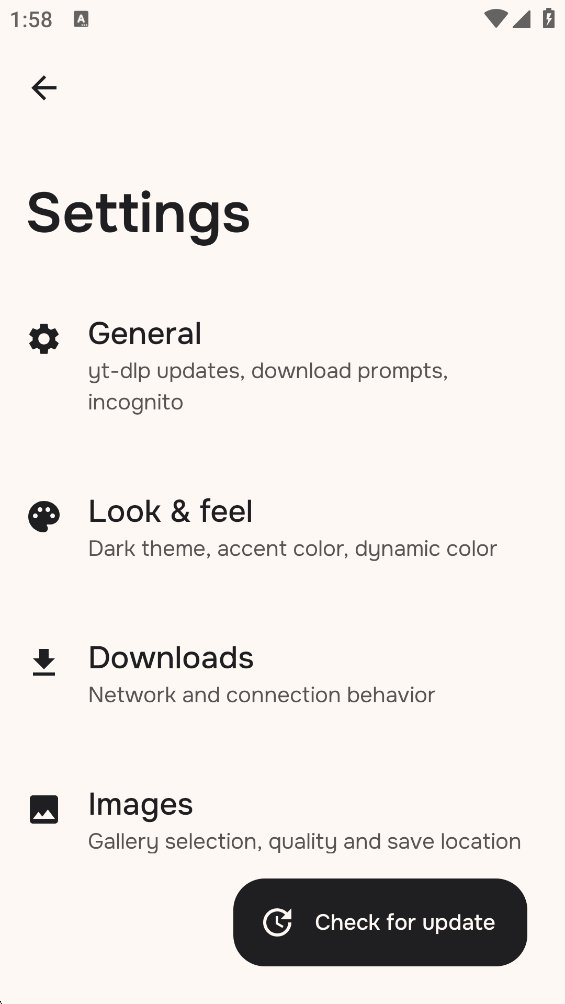Open Downloads settings
The height and width of the screenshot is (1004, 565).
pyautogui.click(x=282, y=676)
